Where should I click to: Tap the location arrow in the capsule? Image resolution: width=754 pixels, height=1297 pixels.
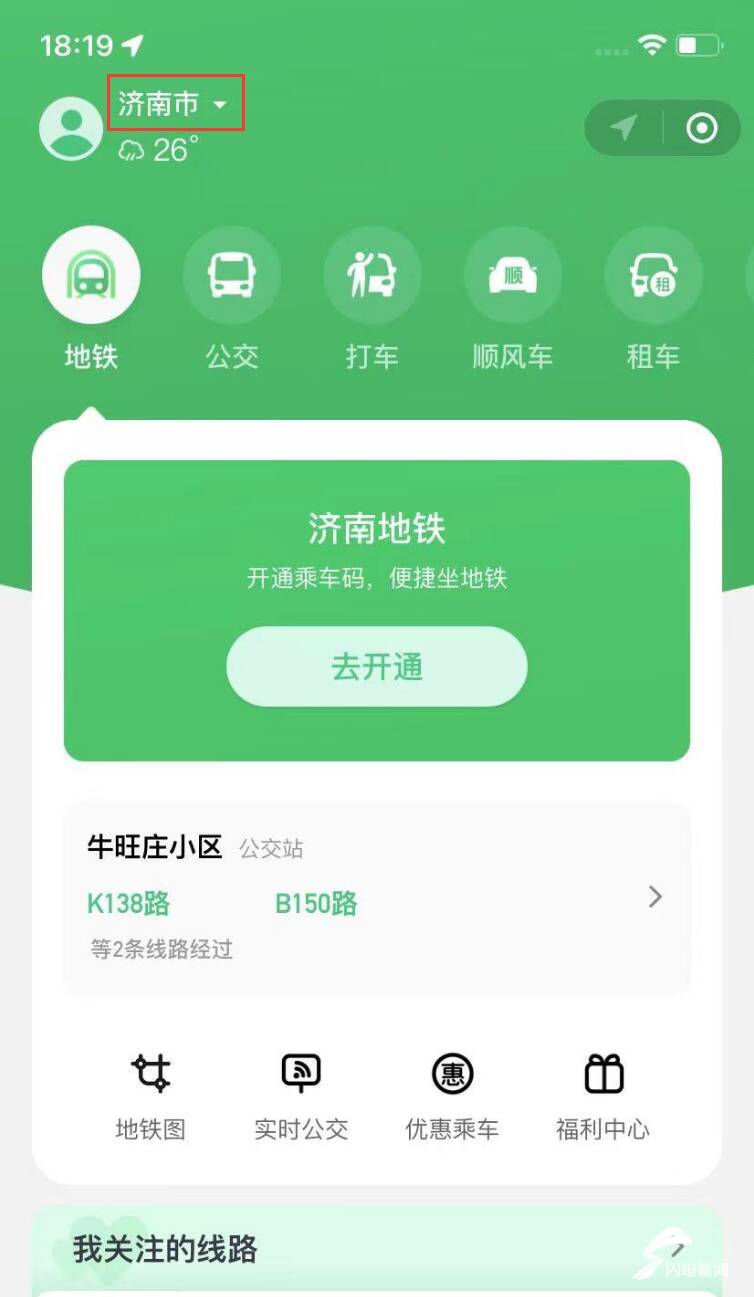tap(624, 128)
